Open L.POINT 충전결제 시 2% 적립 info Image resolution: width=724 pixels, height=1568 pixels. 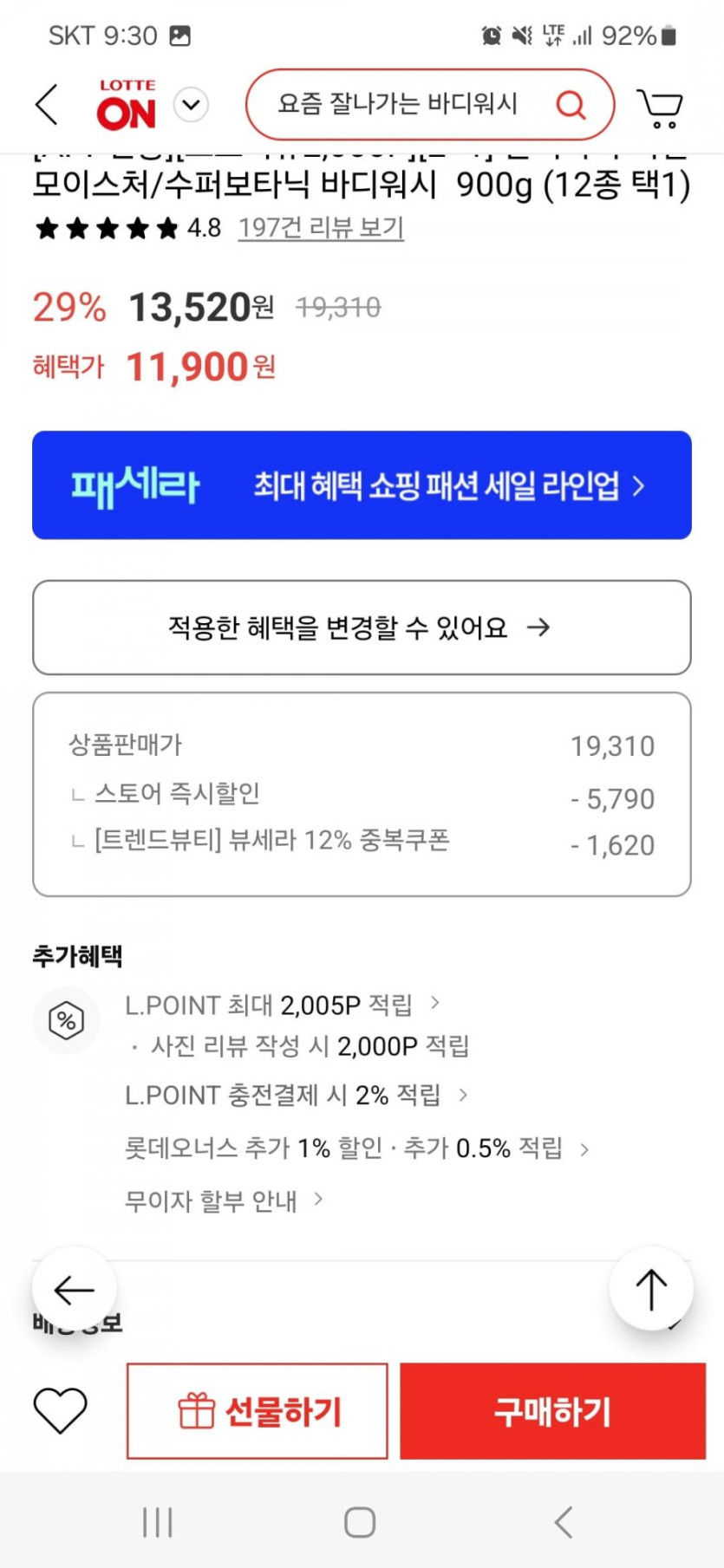(297, 1096)
